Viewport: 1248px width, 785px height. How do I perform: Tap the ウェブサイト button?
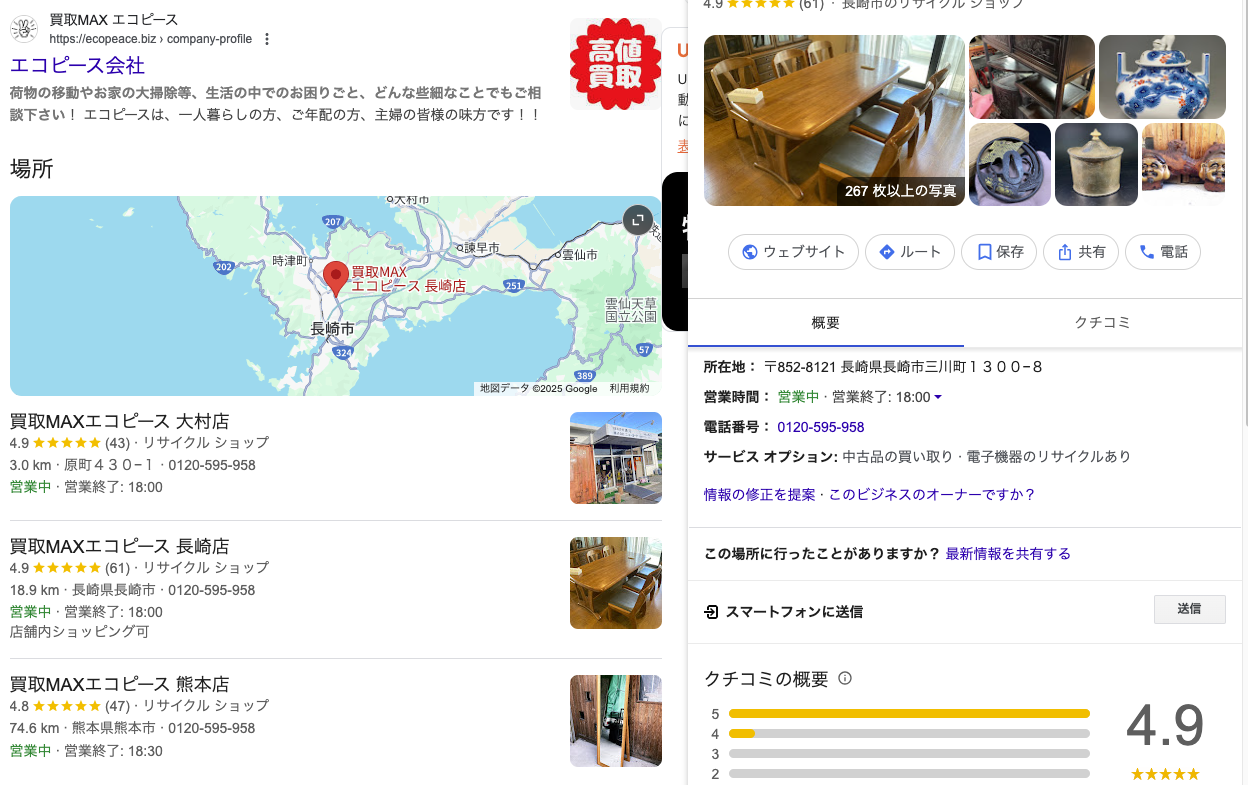coord(793,252)
